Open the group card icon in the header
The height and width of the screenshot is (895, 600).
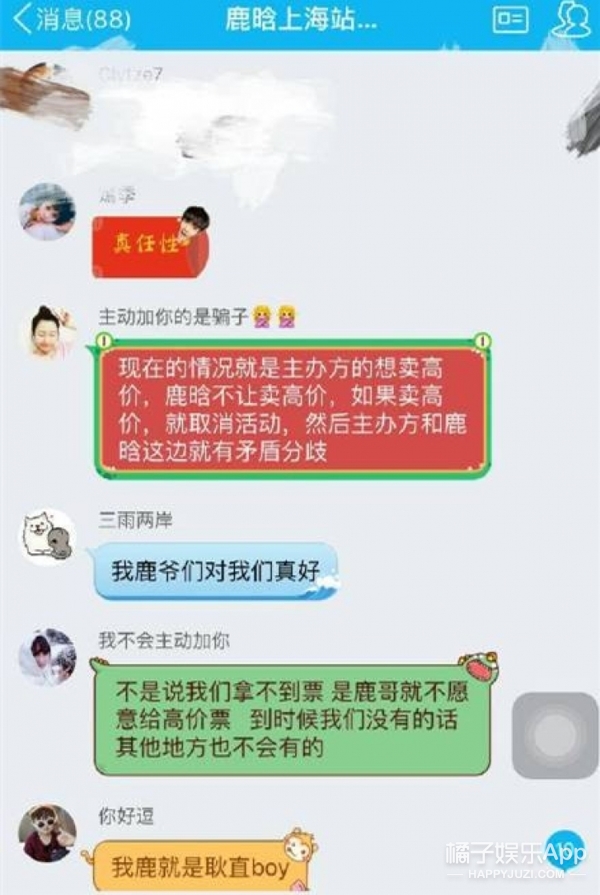[x=510, y=20]
